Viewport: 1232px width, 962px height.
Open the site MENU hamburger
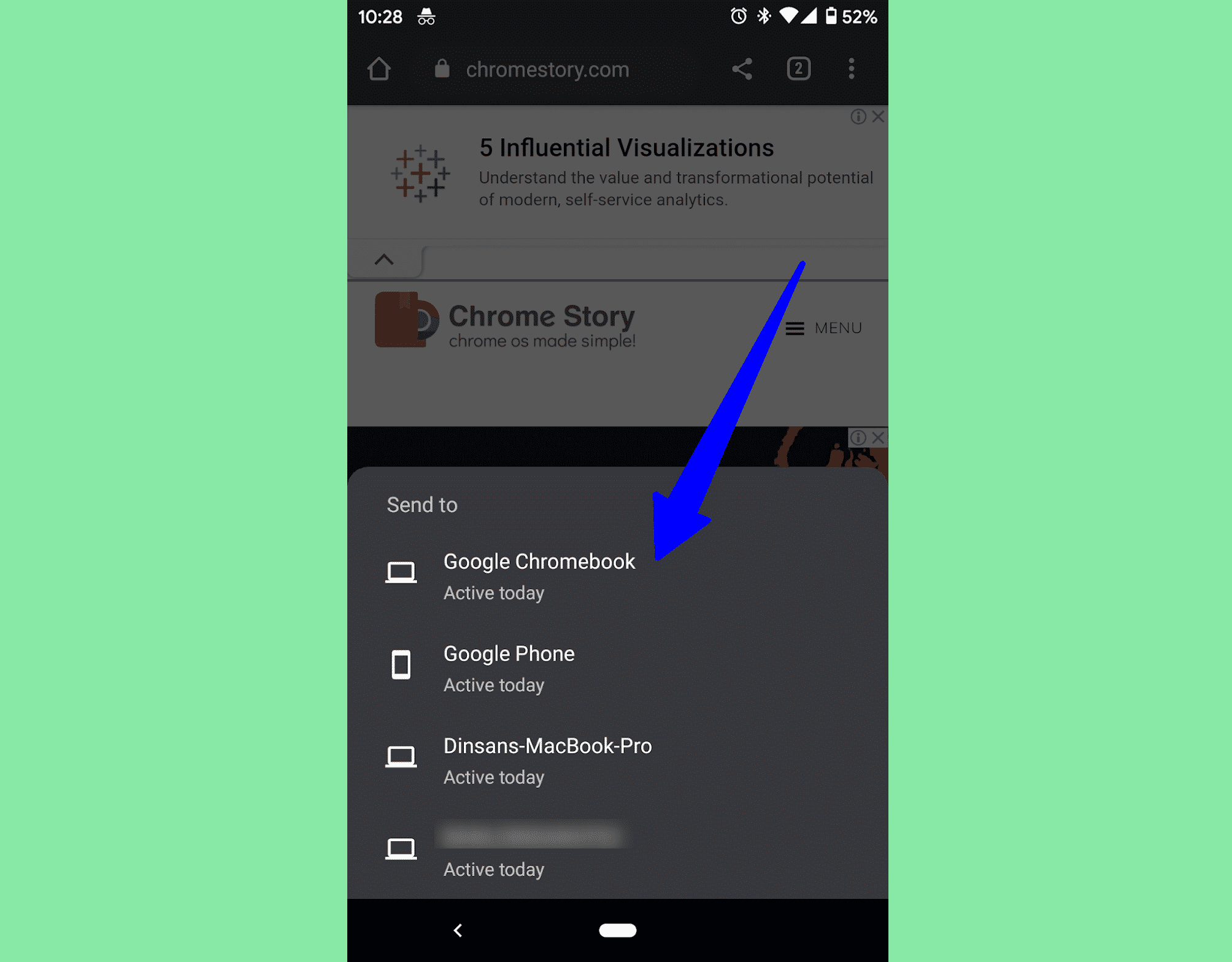click(x=823, y=328)
